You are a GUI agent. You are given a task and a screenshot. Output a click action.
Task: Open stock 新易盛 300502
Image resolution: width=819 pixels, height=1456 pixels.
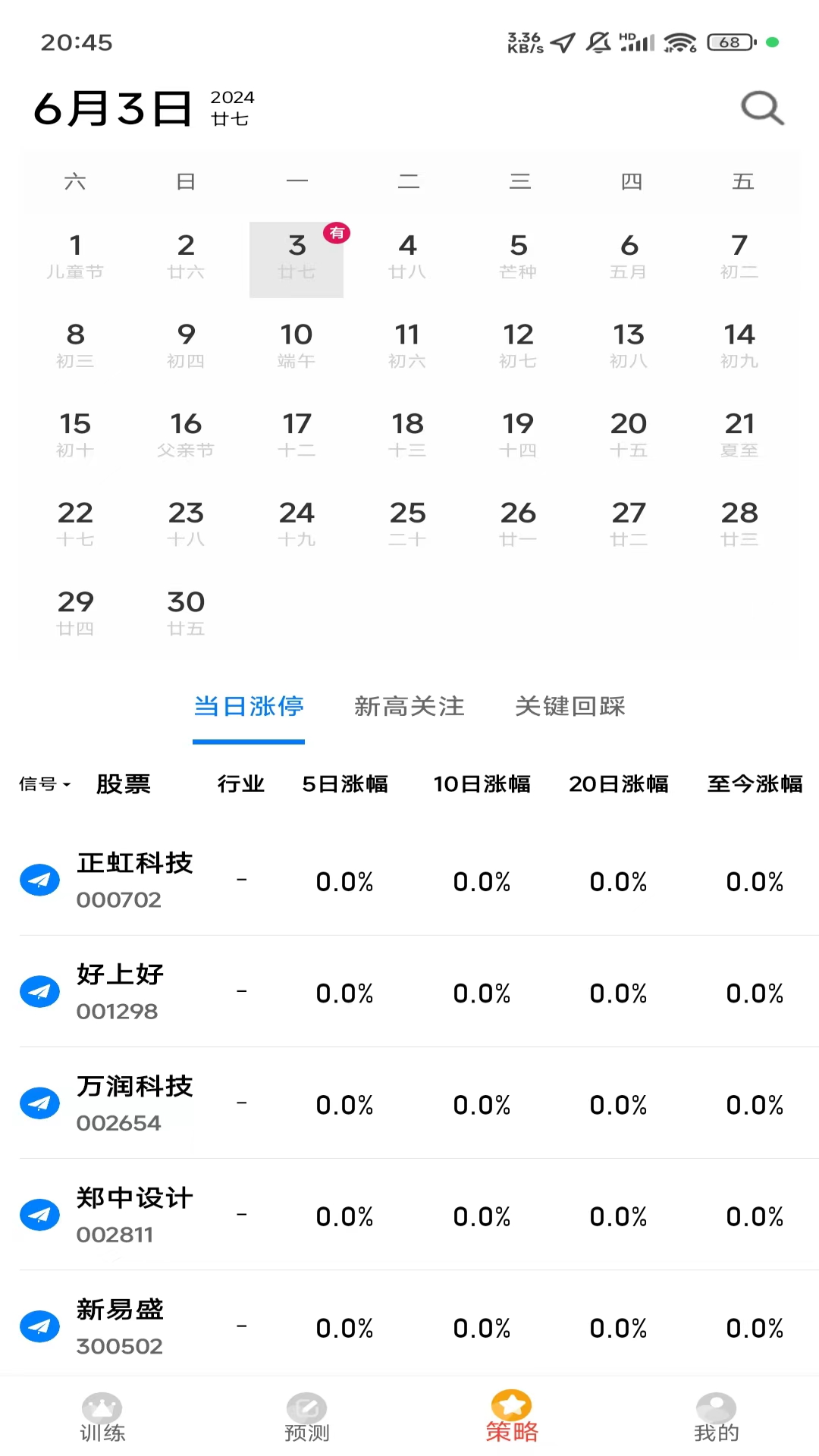[x=120, y=1326]
